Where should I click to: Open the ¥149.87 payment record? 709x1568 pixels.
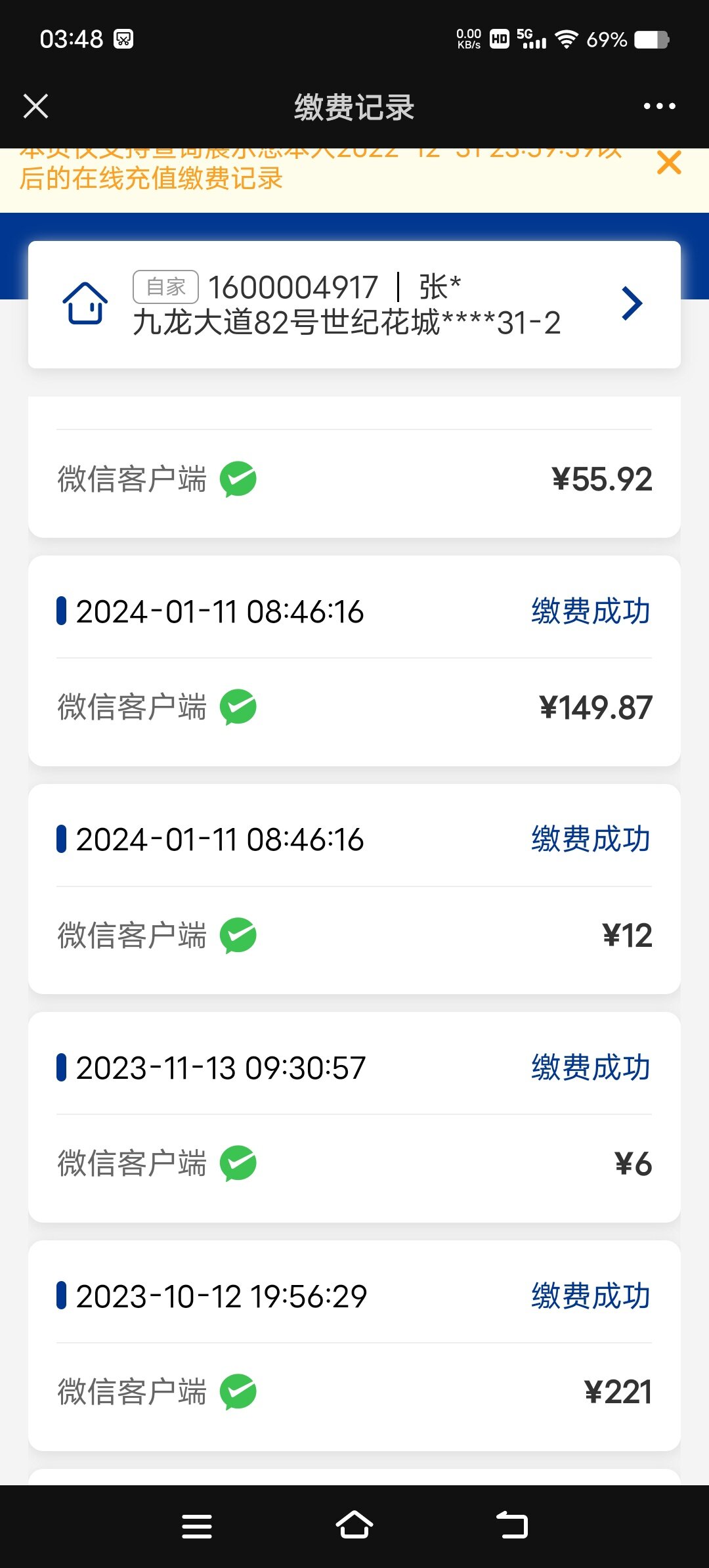[x=354, y=661]
